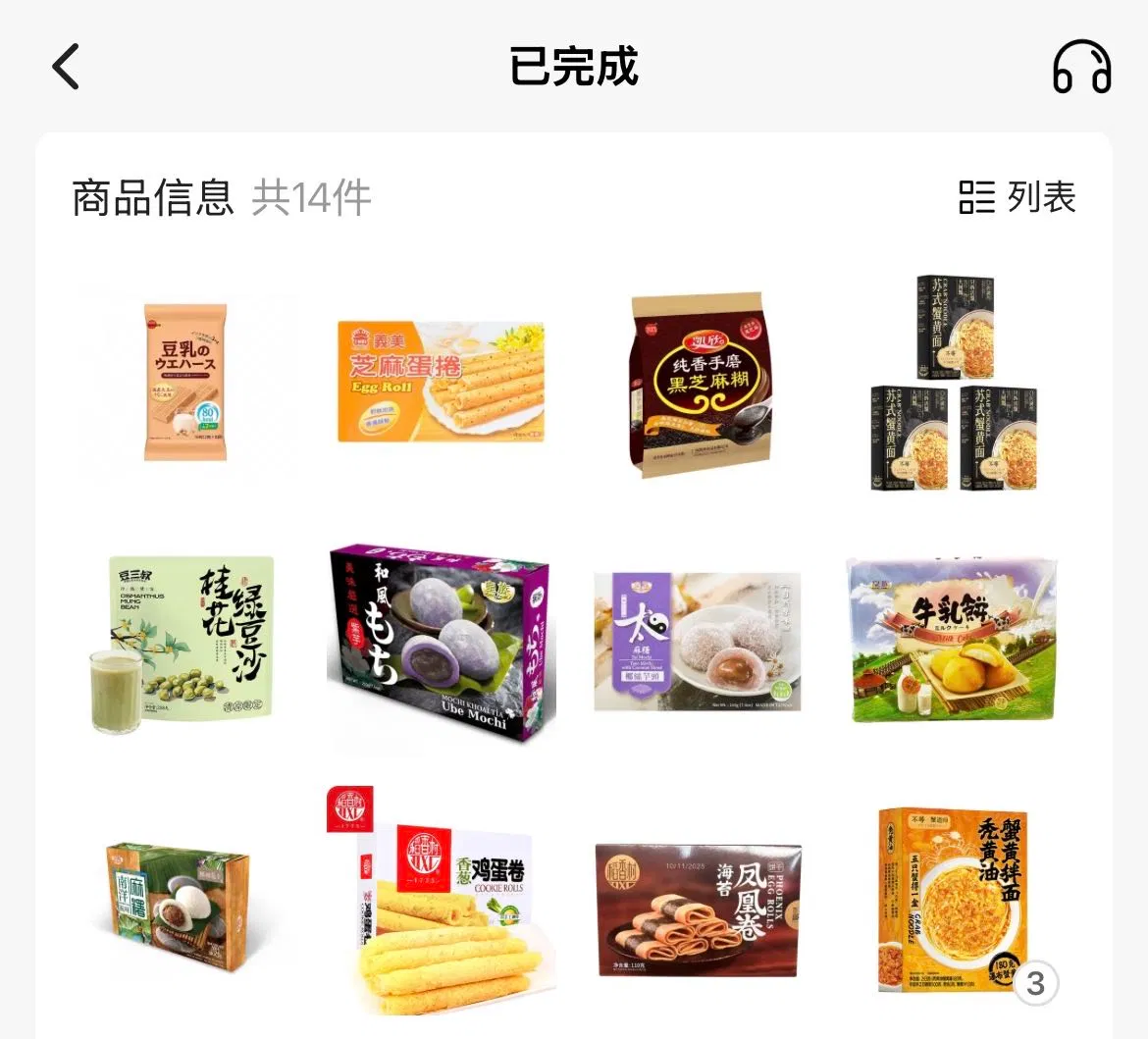
Task: Select the 桂花绿豆沙 product tile
Action: click(186, 643)
